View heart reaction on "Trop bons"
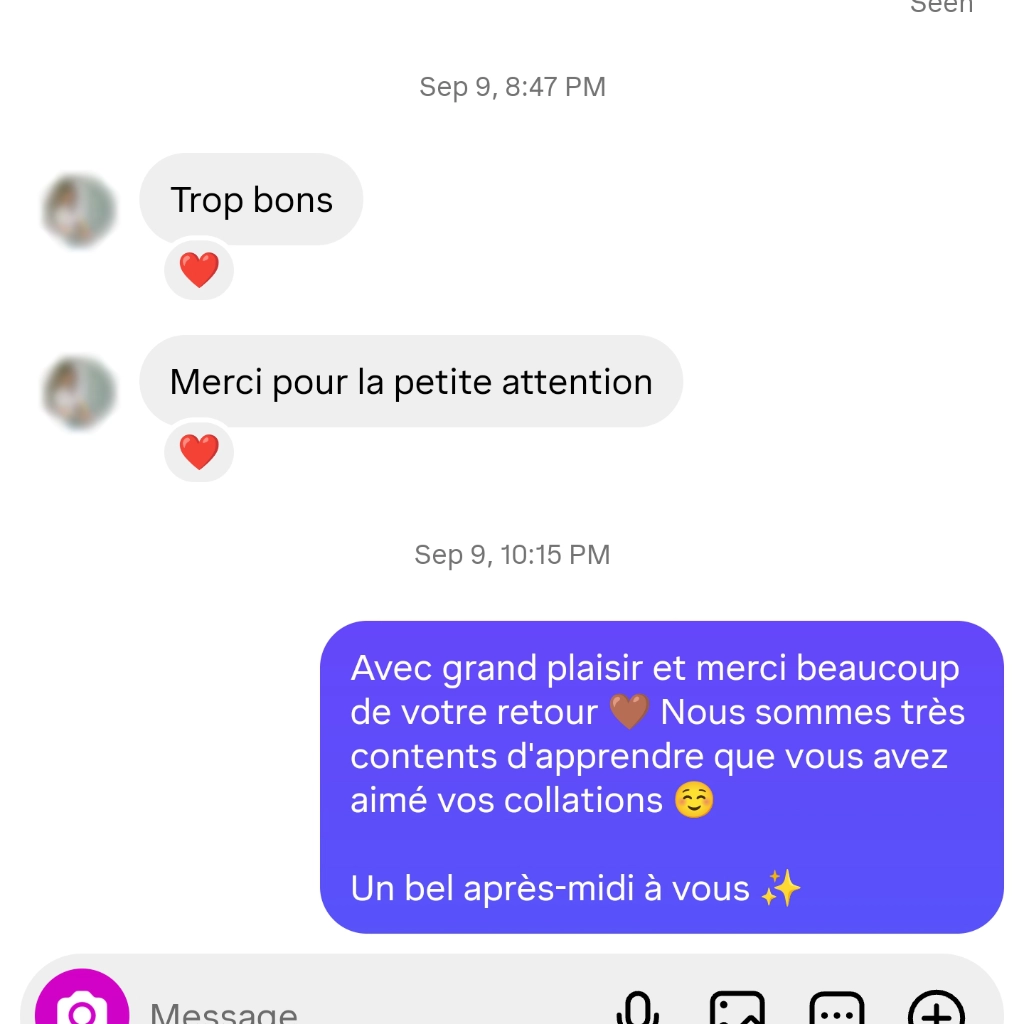 click(199, 270)
